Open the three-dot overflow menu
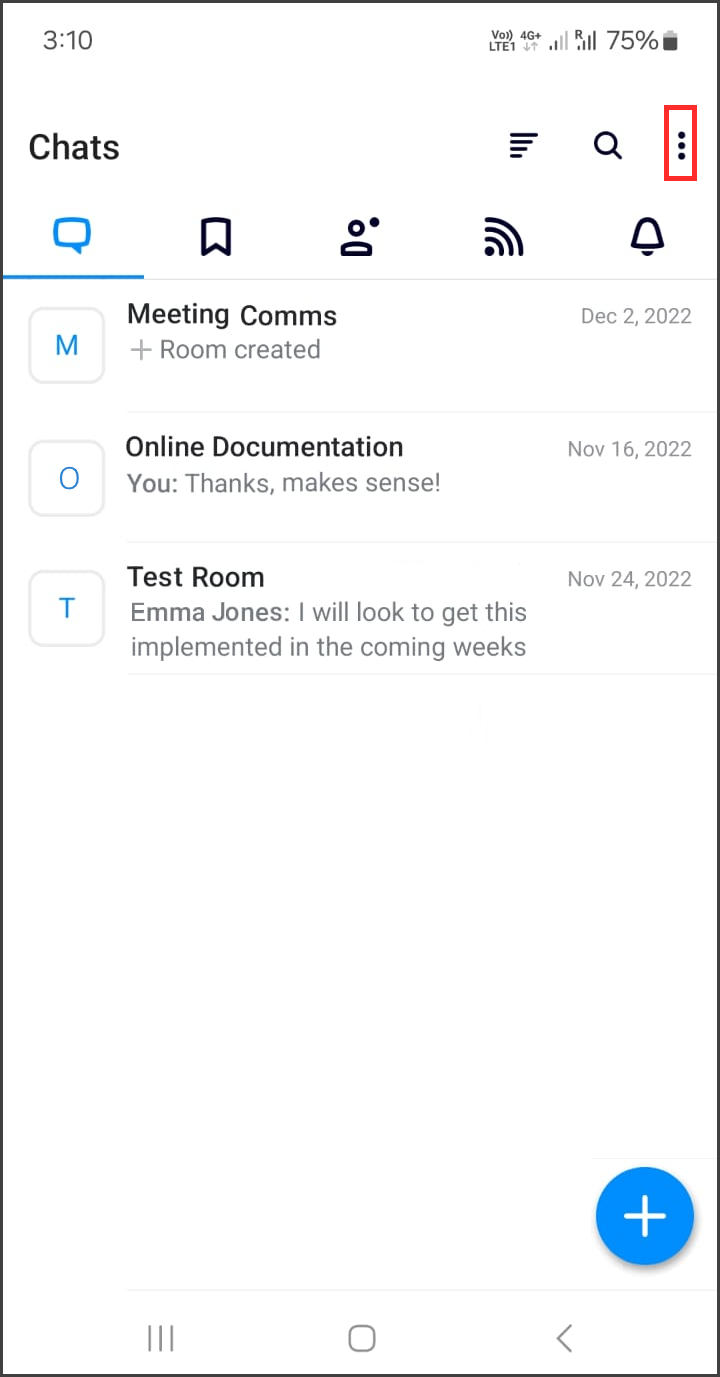720x1377 pixels. tap(681, 147)
